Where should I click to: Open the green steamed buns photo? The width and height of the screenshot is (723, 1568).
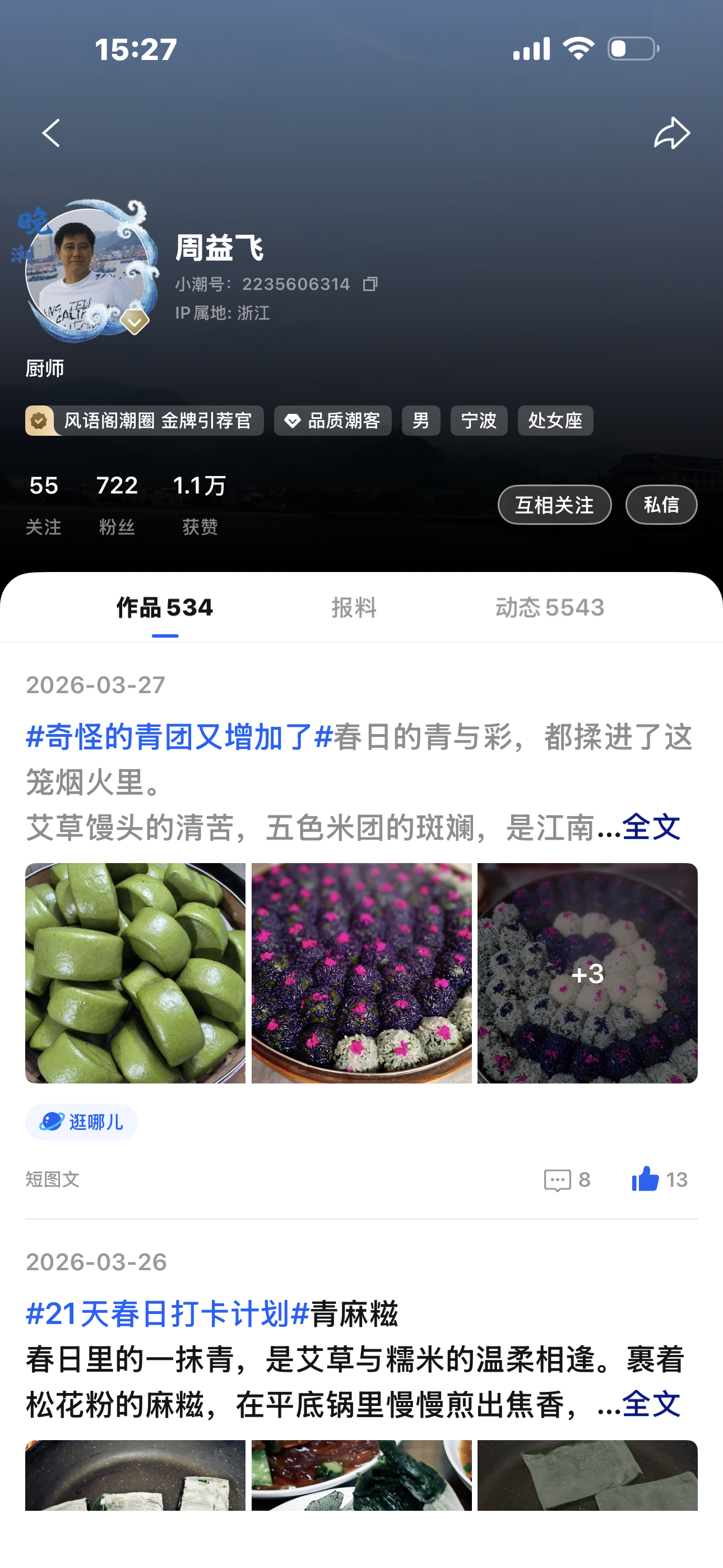pyautogui.click(x=135, y=972)
